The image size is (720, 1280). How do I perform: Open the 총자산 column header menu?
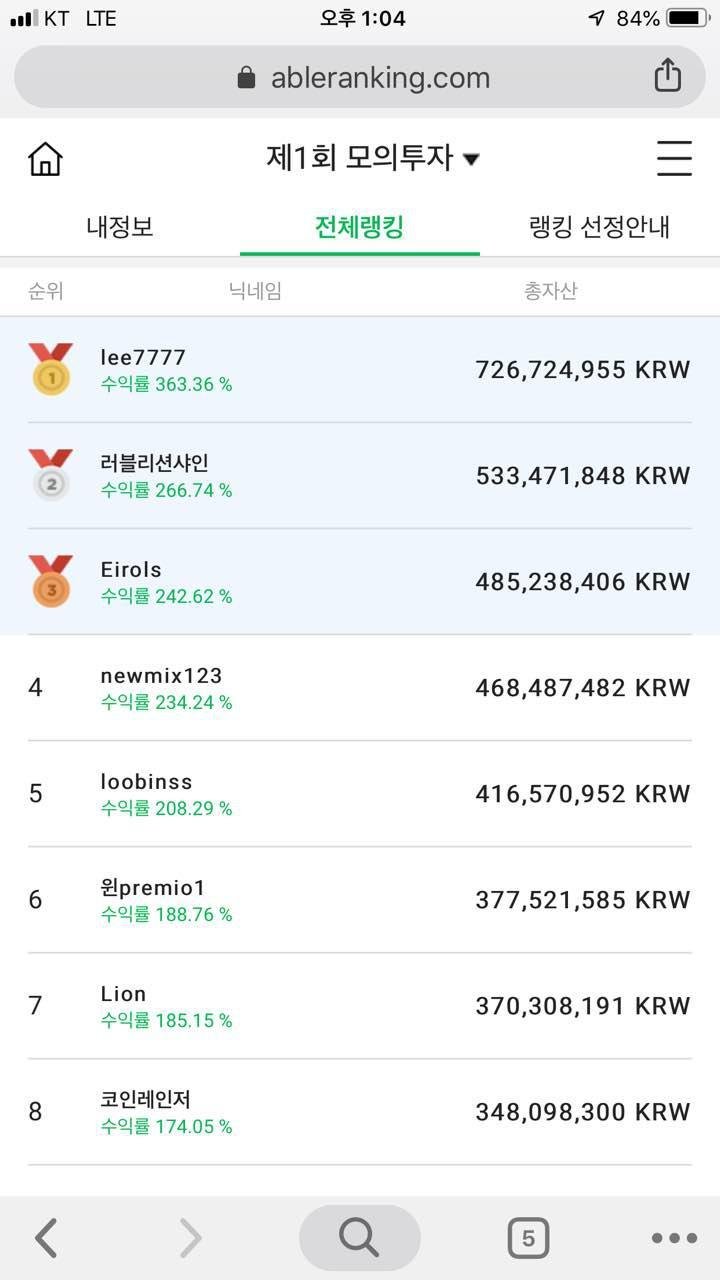(551, 289)
